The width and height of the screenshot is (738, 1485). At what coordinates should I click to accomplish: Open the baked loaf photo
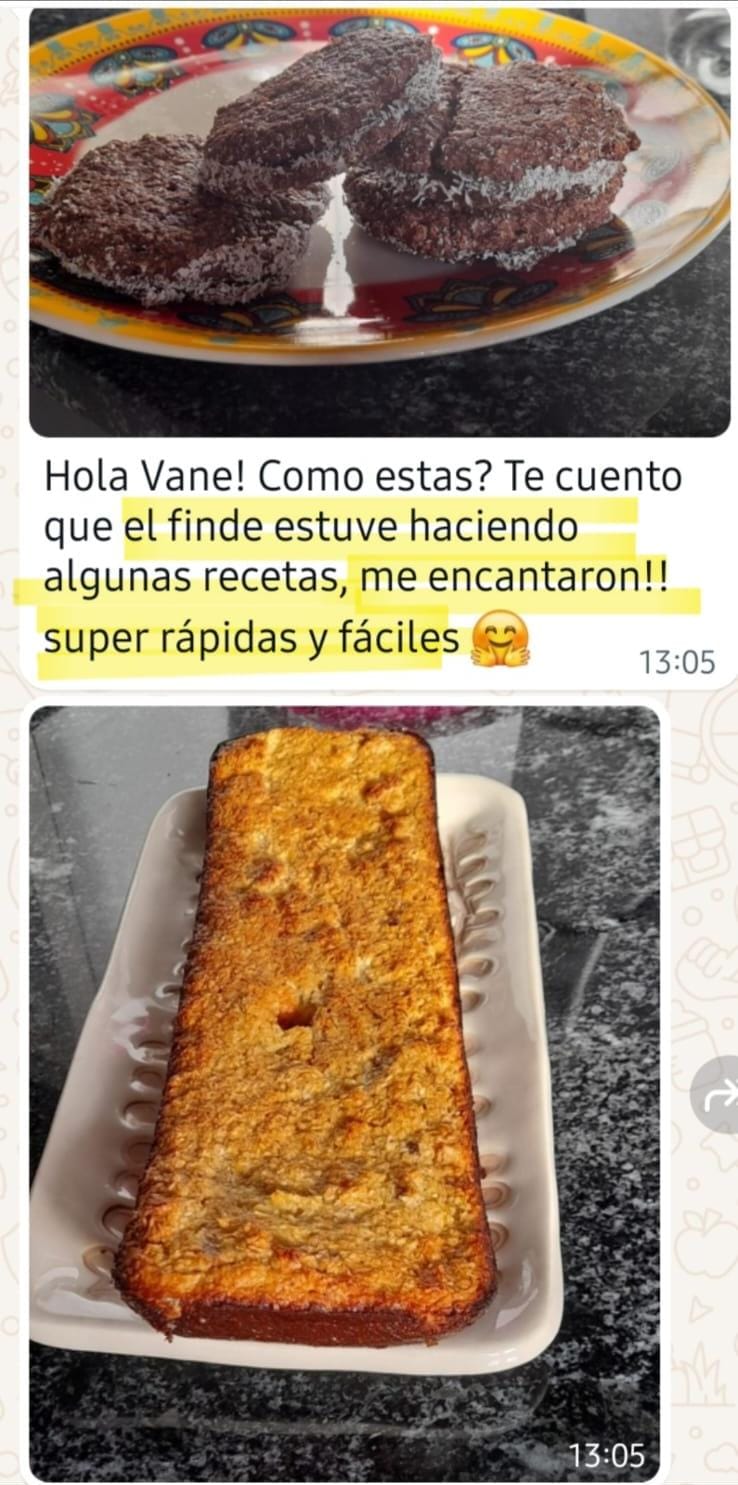coord(345,1090)
